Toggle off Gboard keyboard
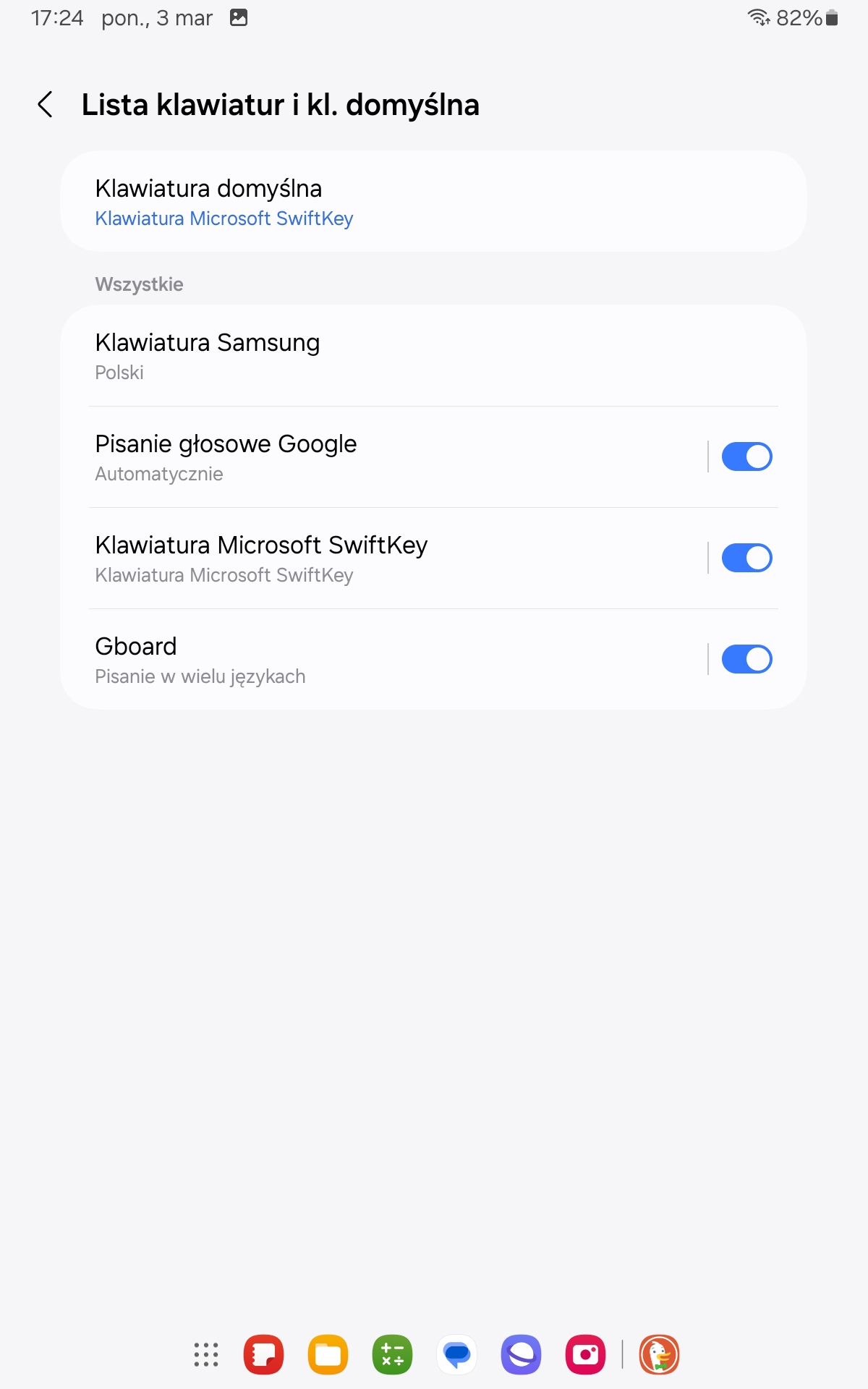Image resolution: width=868 pixels, height=1389 pixels. coord(746,659)
